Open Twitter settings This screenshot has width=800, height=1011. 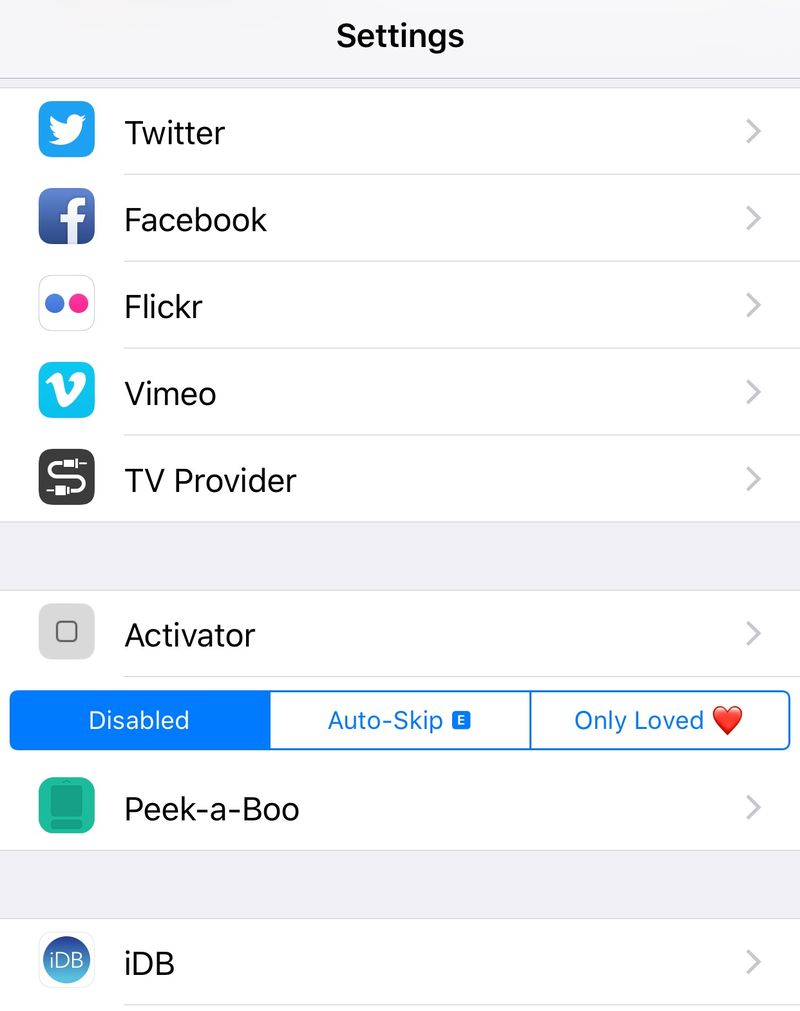(x=400, y=132)
